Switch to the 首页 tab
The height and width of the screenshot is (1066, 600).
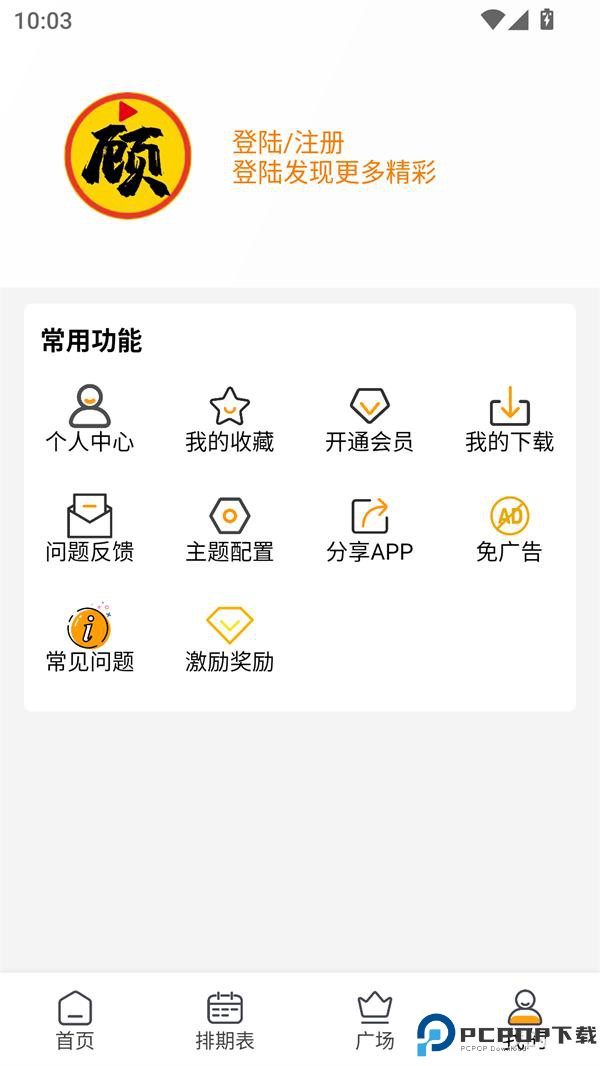click(75, 1020)
